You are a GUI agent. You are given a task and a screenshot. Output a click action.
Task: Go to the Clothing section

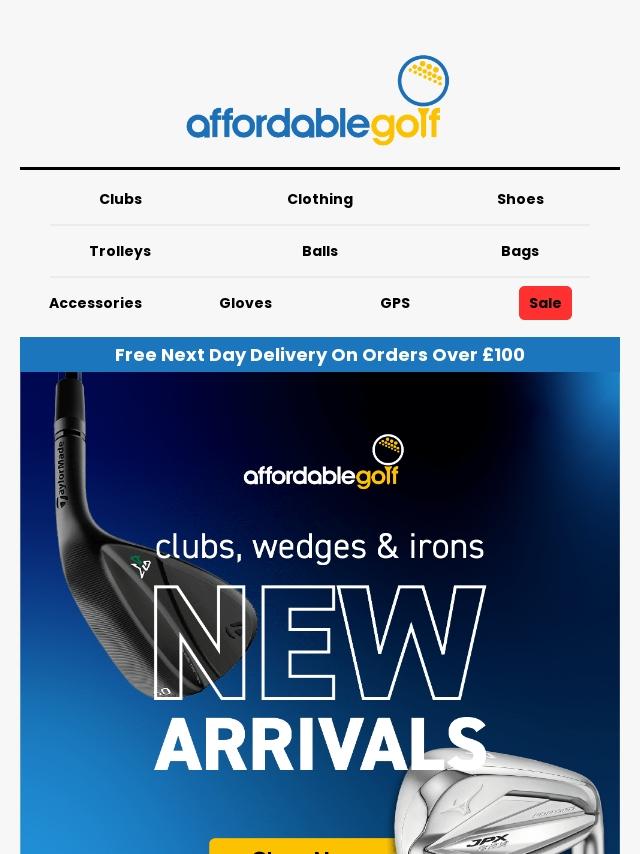(x=320, y=199)
